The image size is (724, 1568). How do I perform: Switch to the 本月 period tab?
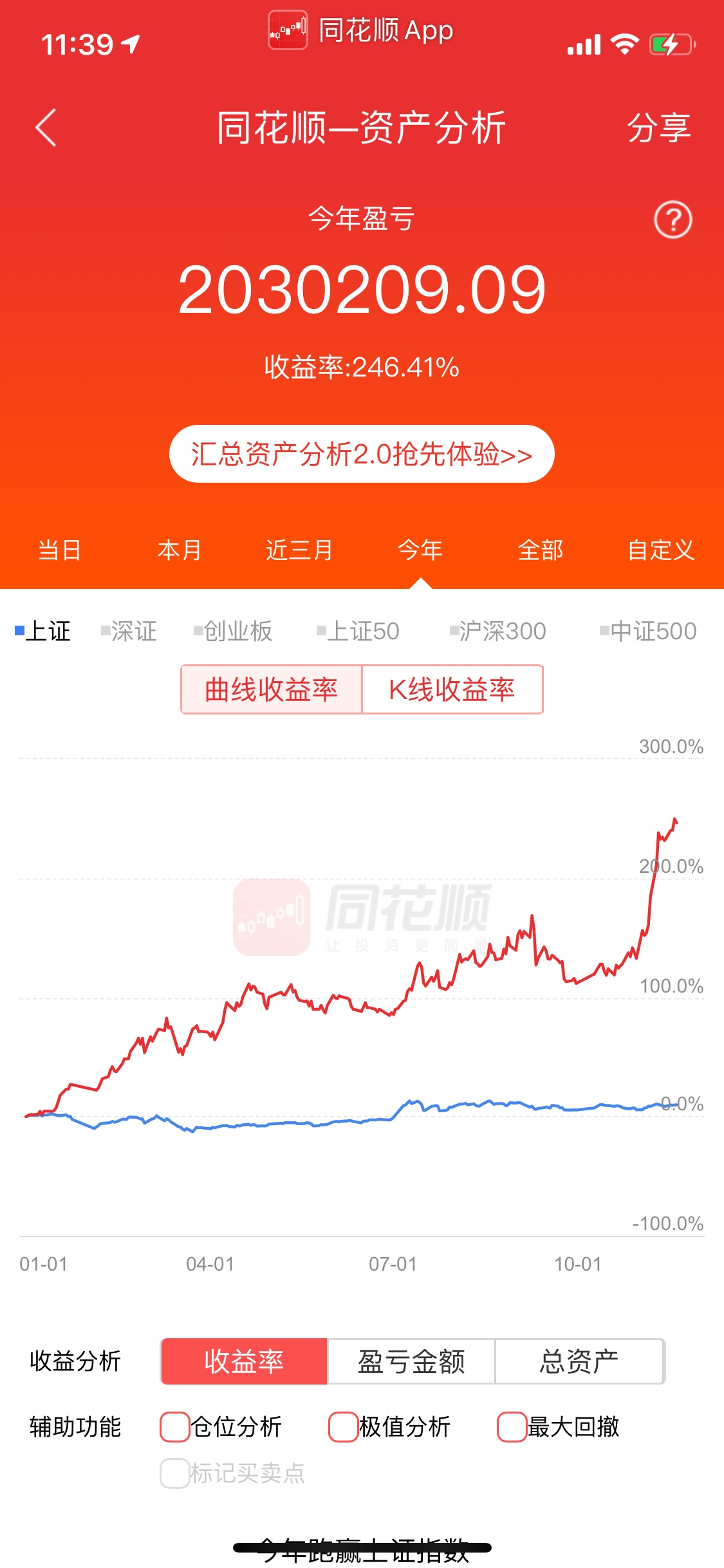coord(180,550)
